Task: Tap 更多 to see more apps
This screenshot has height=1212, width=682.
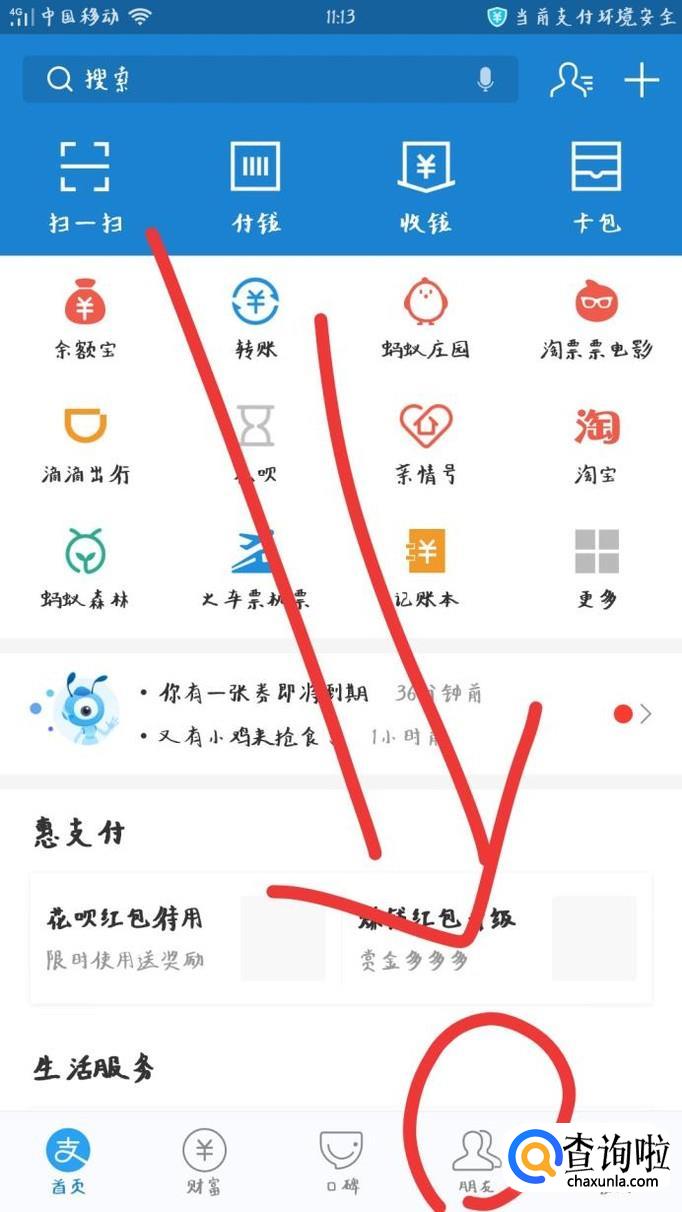Action: [597, 569]
